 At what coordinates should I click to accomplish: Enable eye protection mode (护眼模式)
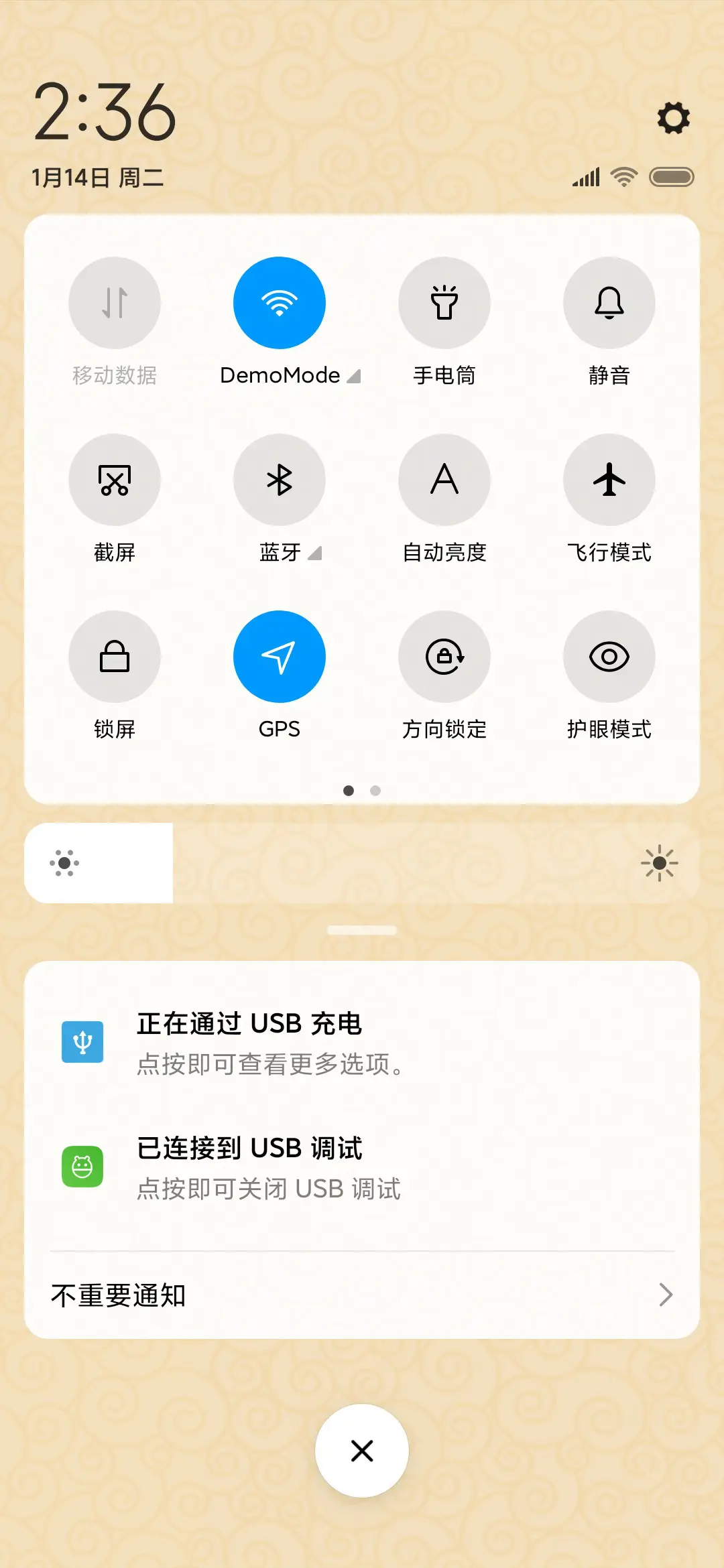click(609, 657)
